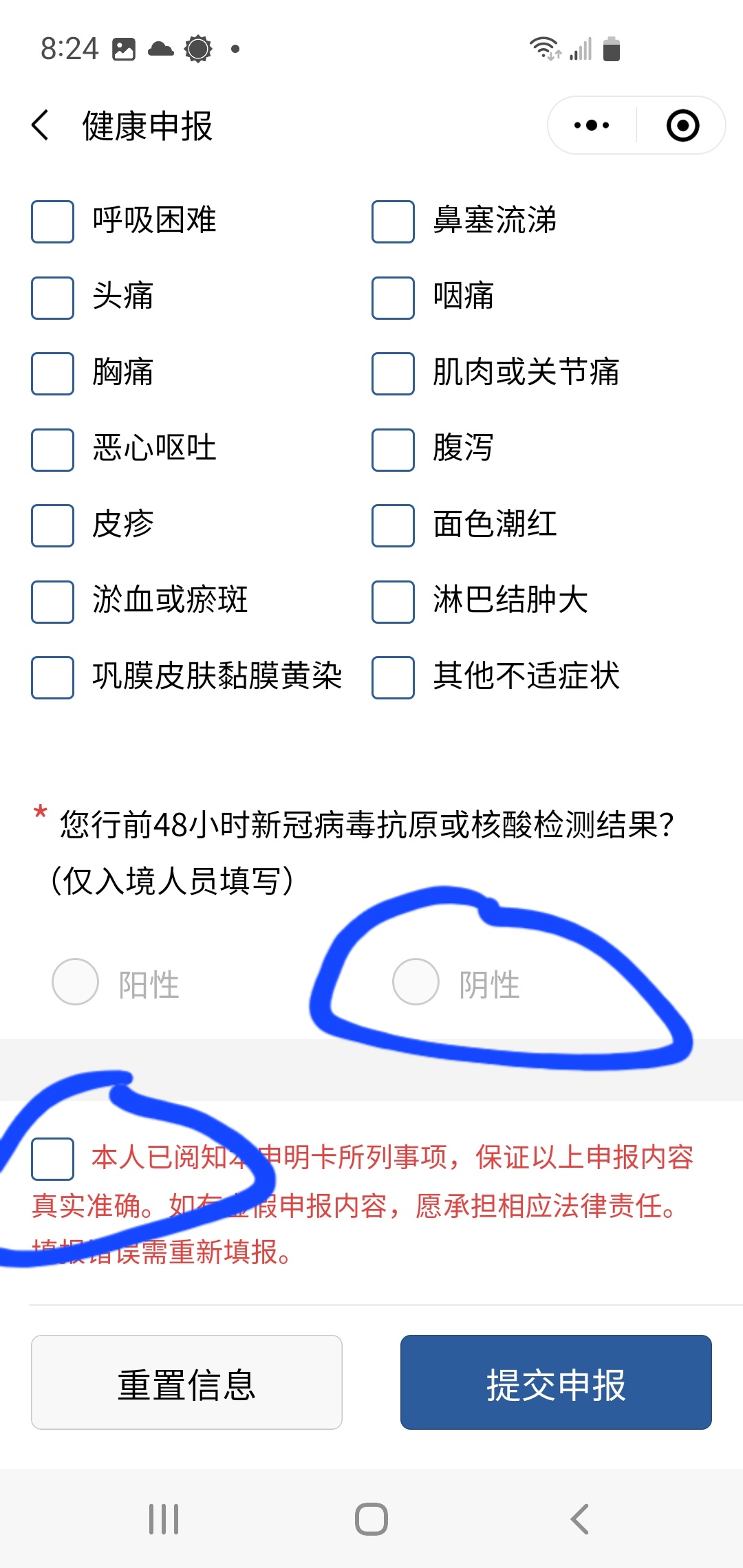Mark the 腹泻 symptom
The height and width of the screenshot is (1568, 743).
click(393, 450)
